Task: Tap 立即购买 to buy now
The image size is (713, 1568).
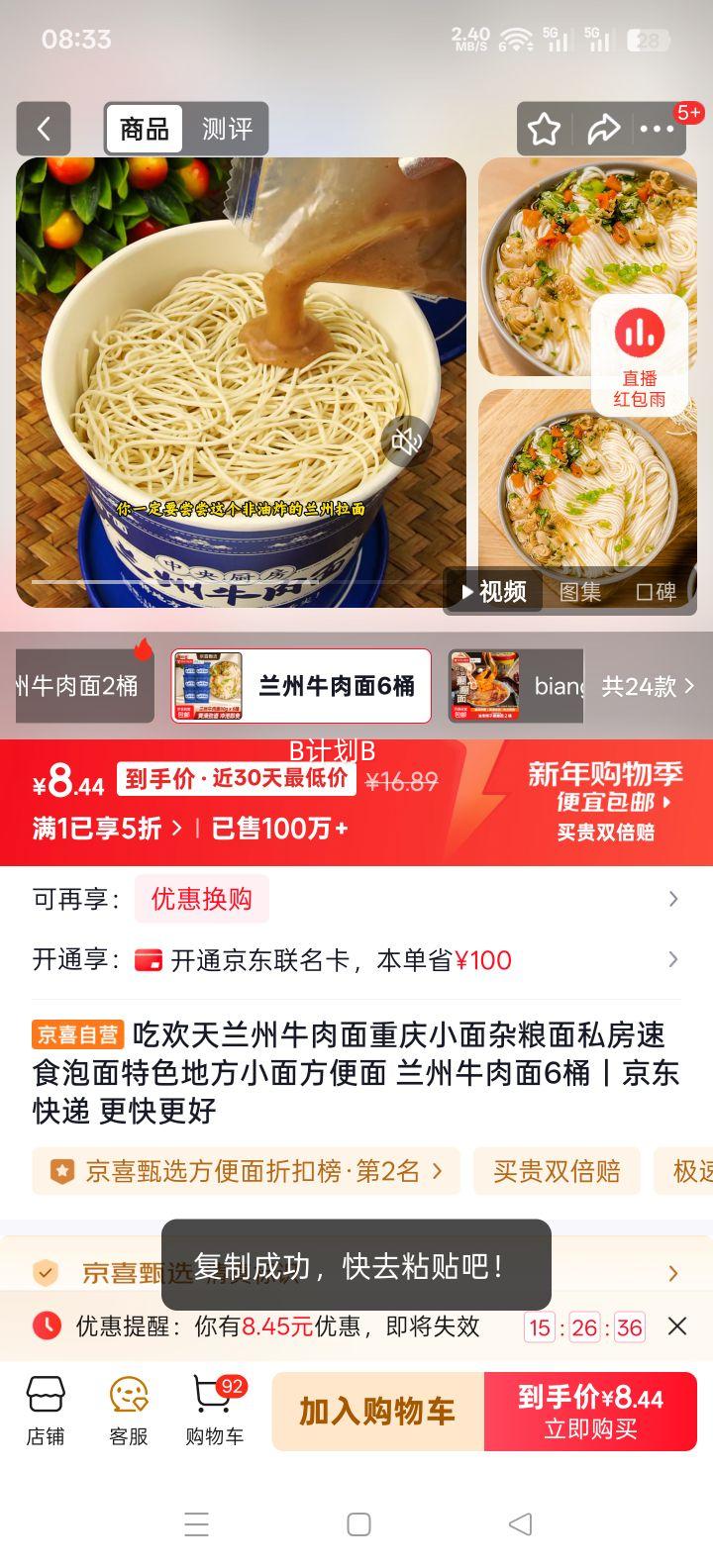Action: pos(590,1412)
